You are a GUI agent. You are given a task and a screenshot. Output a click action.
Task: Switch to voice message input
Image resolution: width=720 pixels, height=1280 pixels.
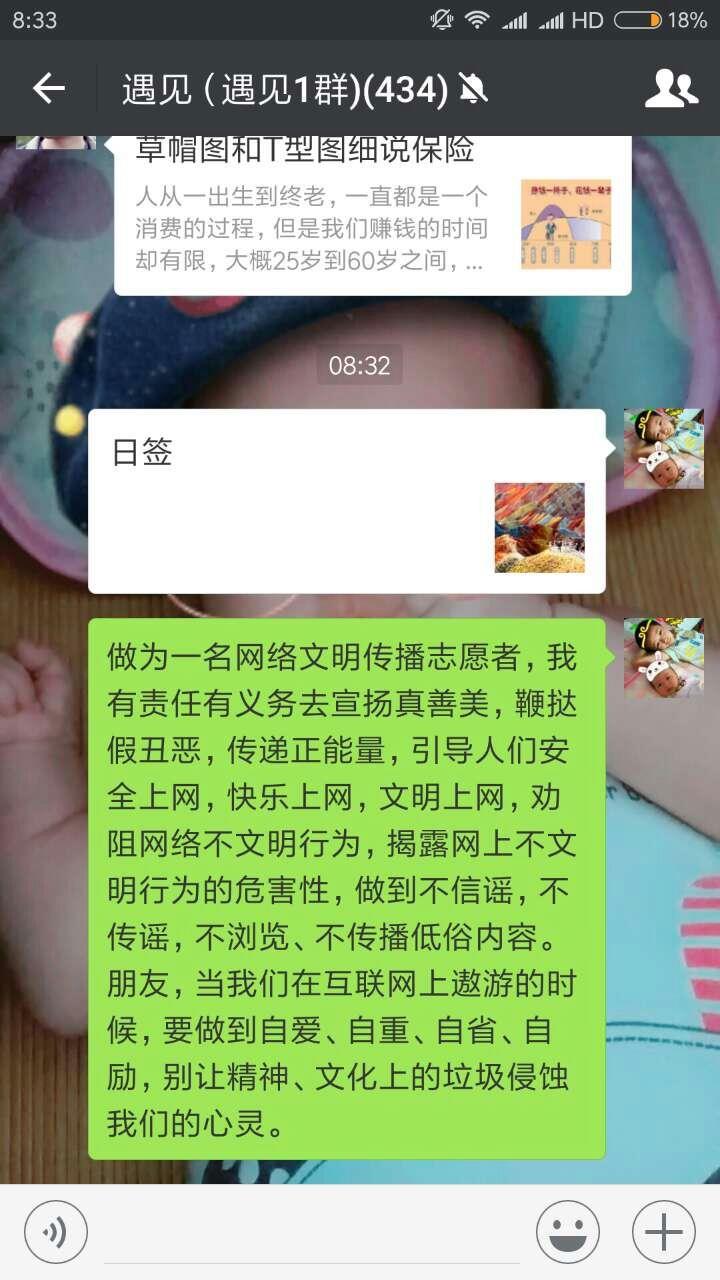(x=56, y=1232)
